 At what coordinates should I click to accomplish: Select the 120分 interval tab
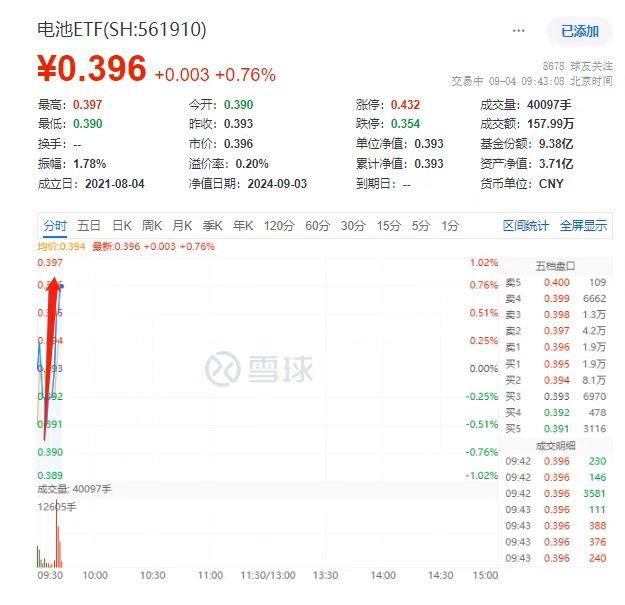click(279, 226)
